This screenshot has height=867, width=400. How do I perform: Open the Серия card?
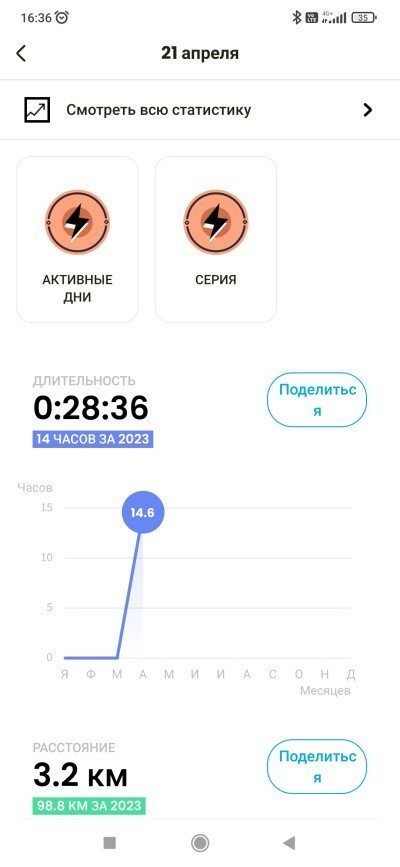216,239
